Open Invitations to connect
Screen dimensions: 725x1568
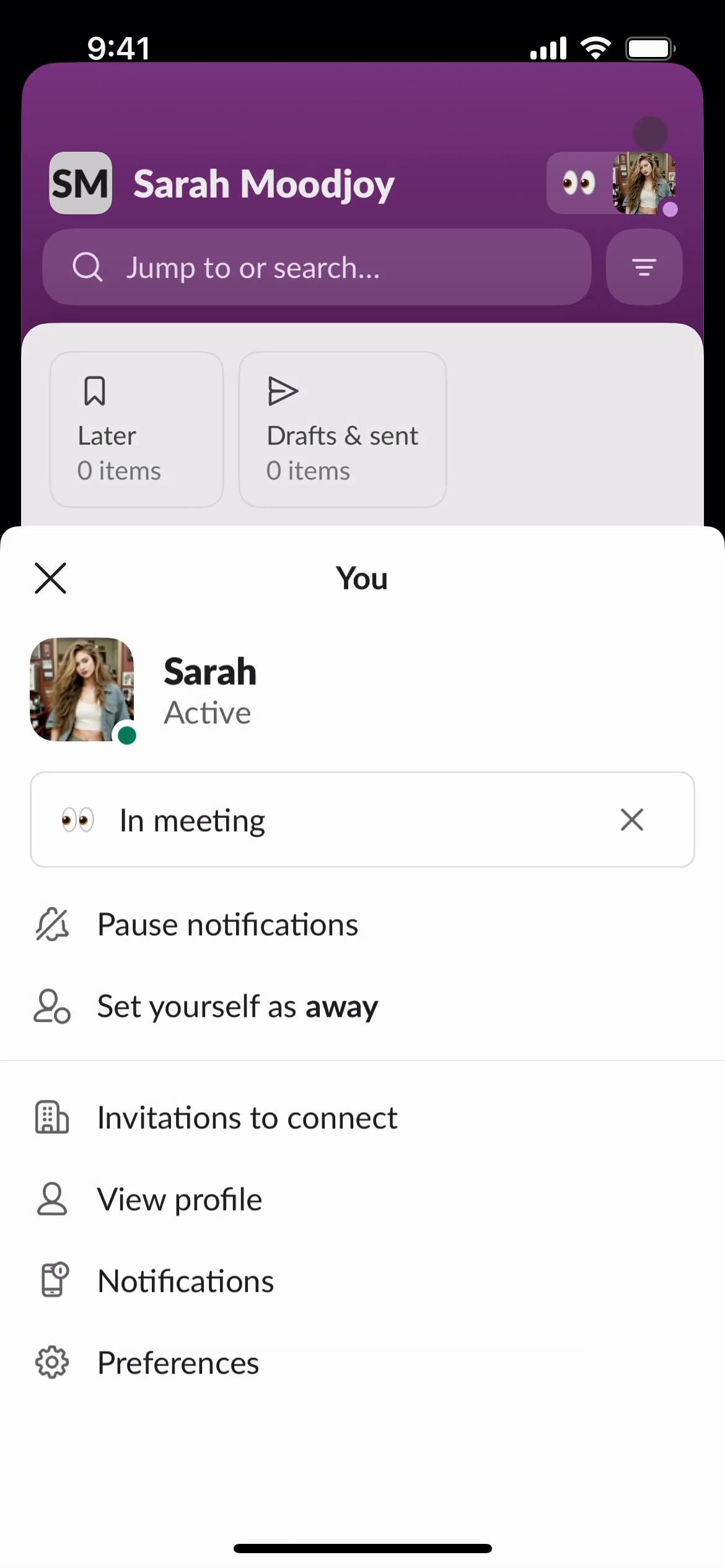(x=247, y=1118)
